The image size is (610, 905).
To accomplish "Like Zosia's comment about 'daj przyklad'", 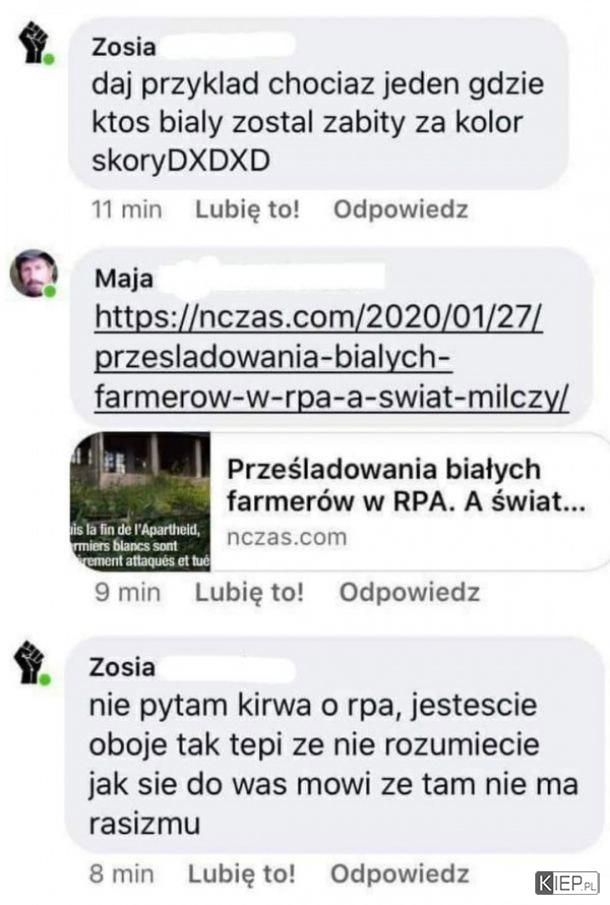I will pyautogui.click(x=247, y=210).
